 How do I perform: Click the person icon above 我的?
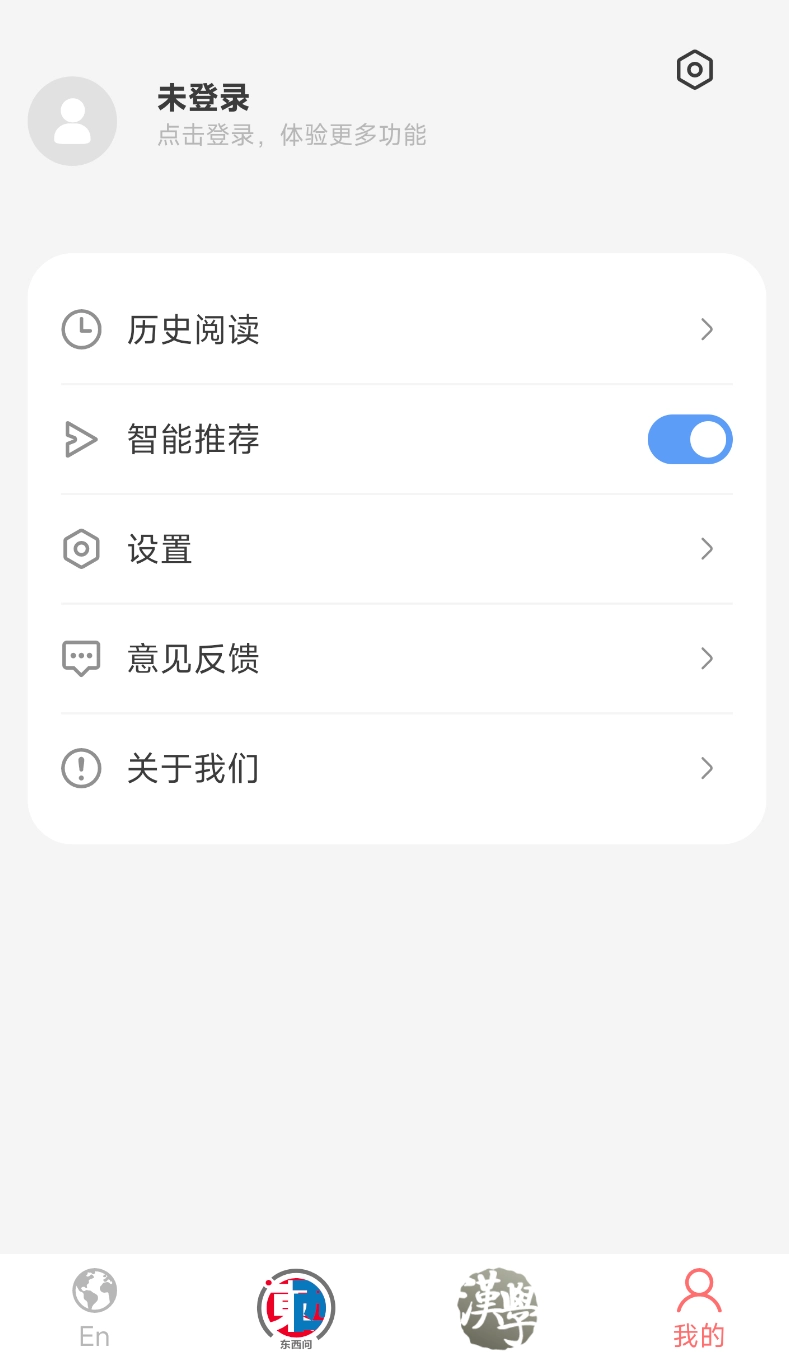click(x=697, y=1290)
